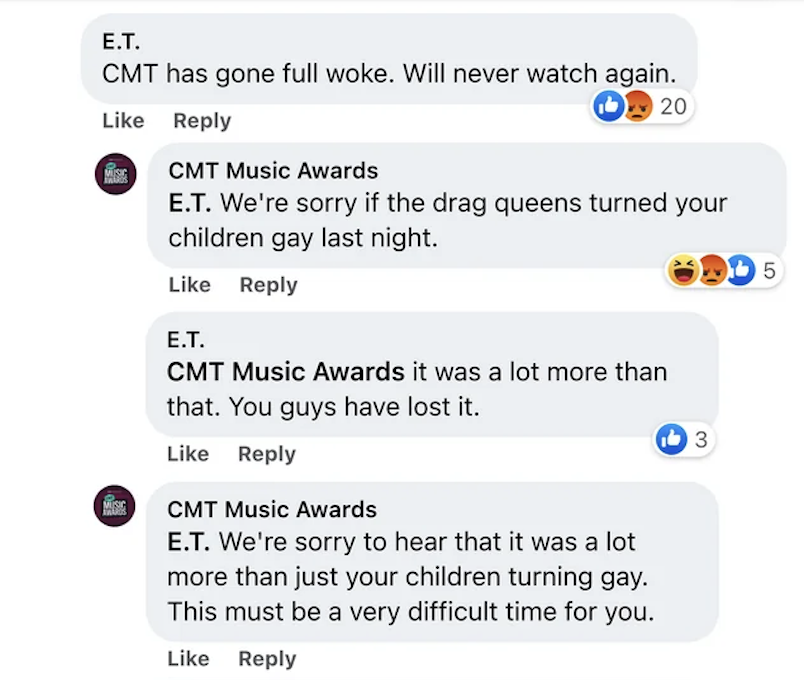This screenshot has width=804, height=680.
Task: Show likes on "You guys have lost it"
Action: 684,439
